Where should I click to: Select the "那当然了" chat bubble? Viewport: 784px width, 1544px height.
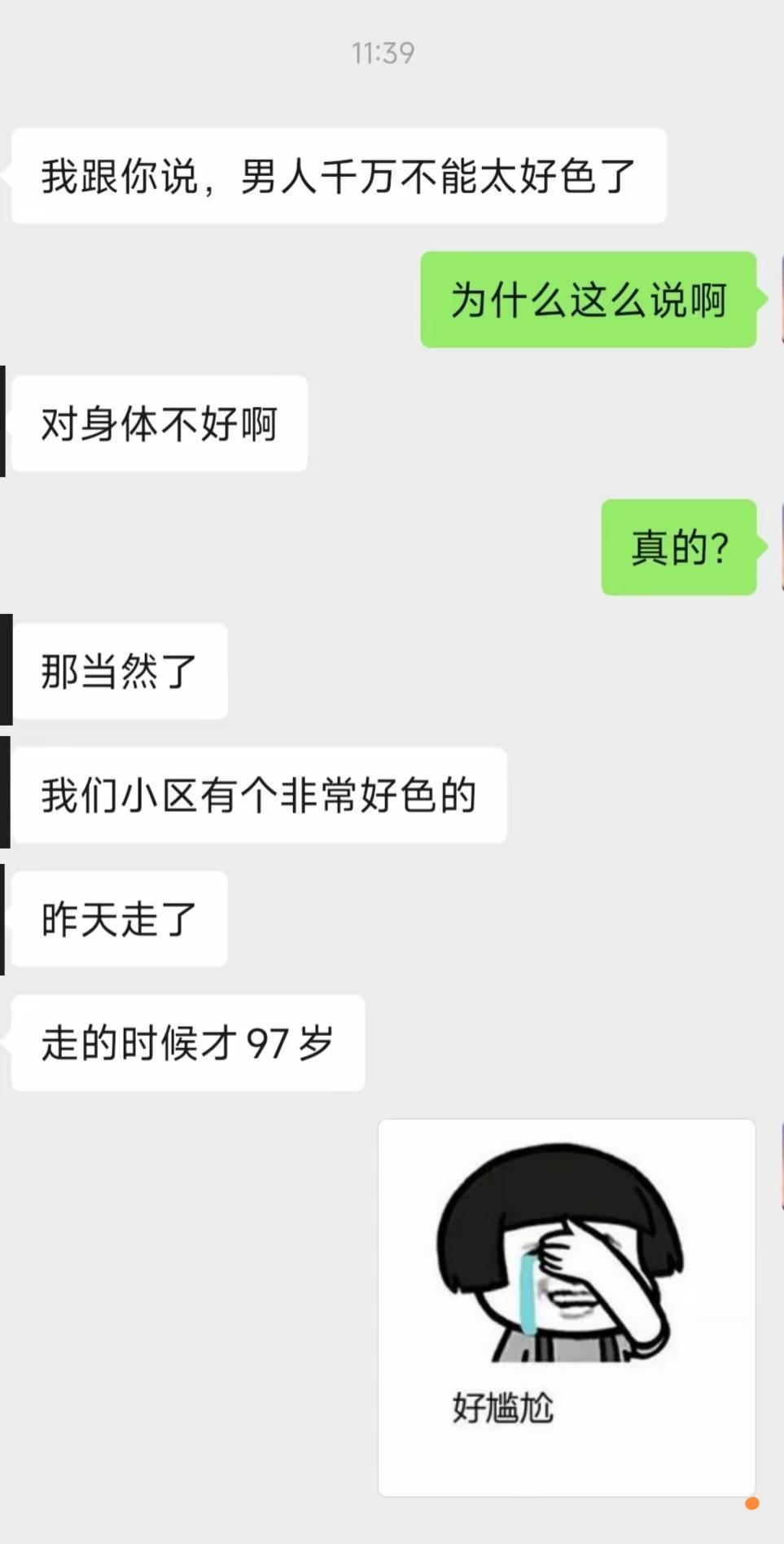point(120,671)
